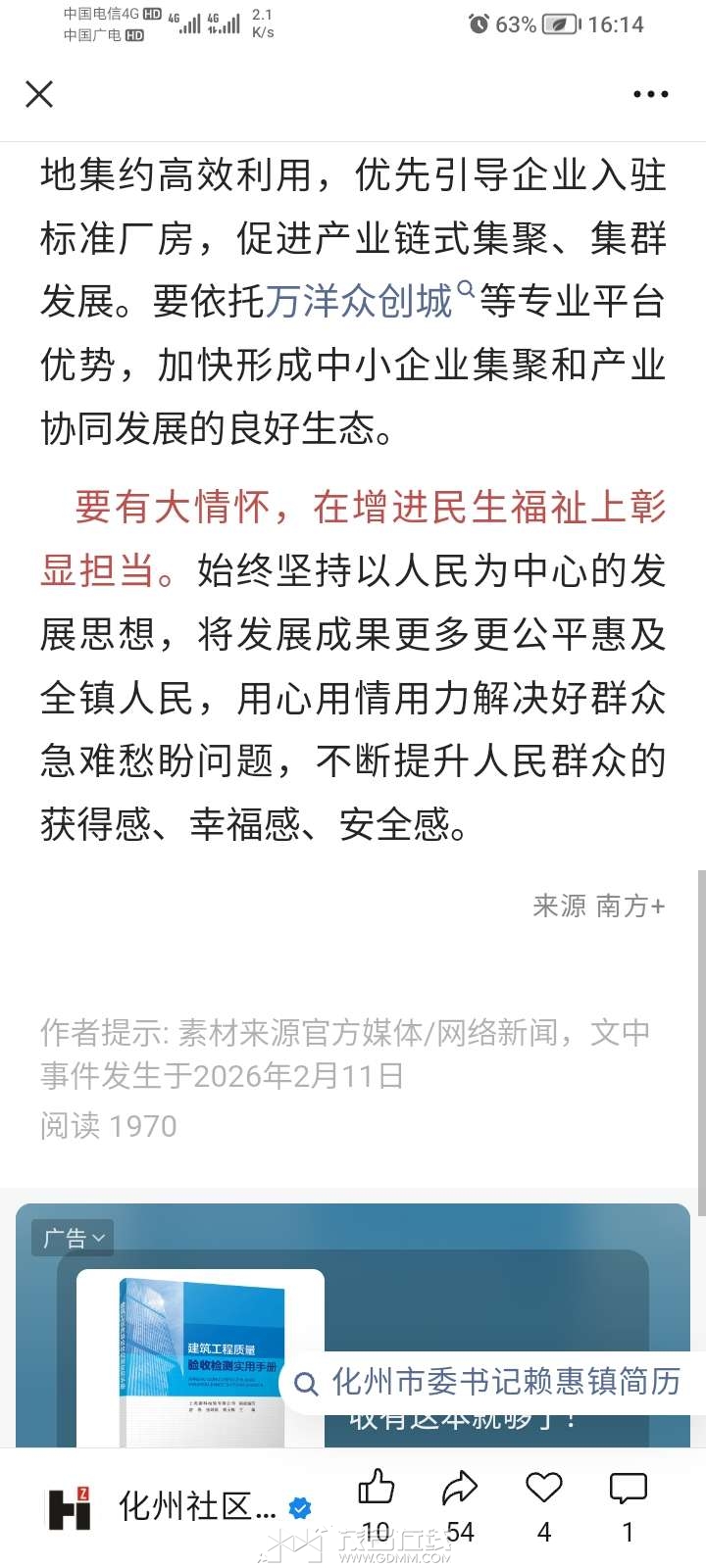Open the comments bubble
This screenshot has width=706, height=1568.
(628, 1490)
